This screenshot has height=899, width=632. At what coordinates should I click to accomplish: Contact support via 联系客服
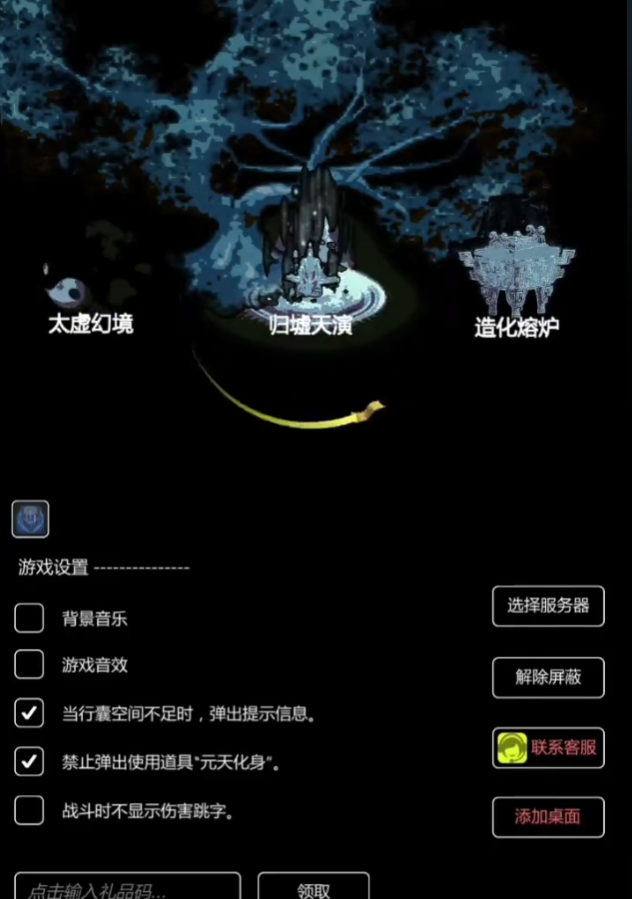tap(548, 747)
